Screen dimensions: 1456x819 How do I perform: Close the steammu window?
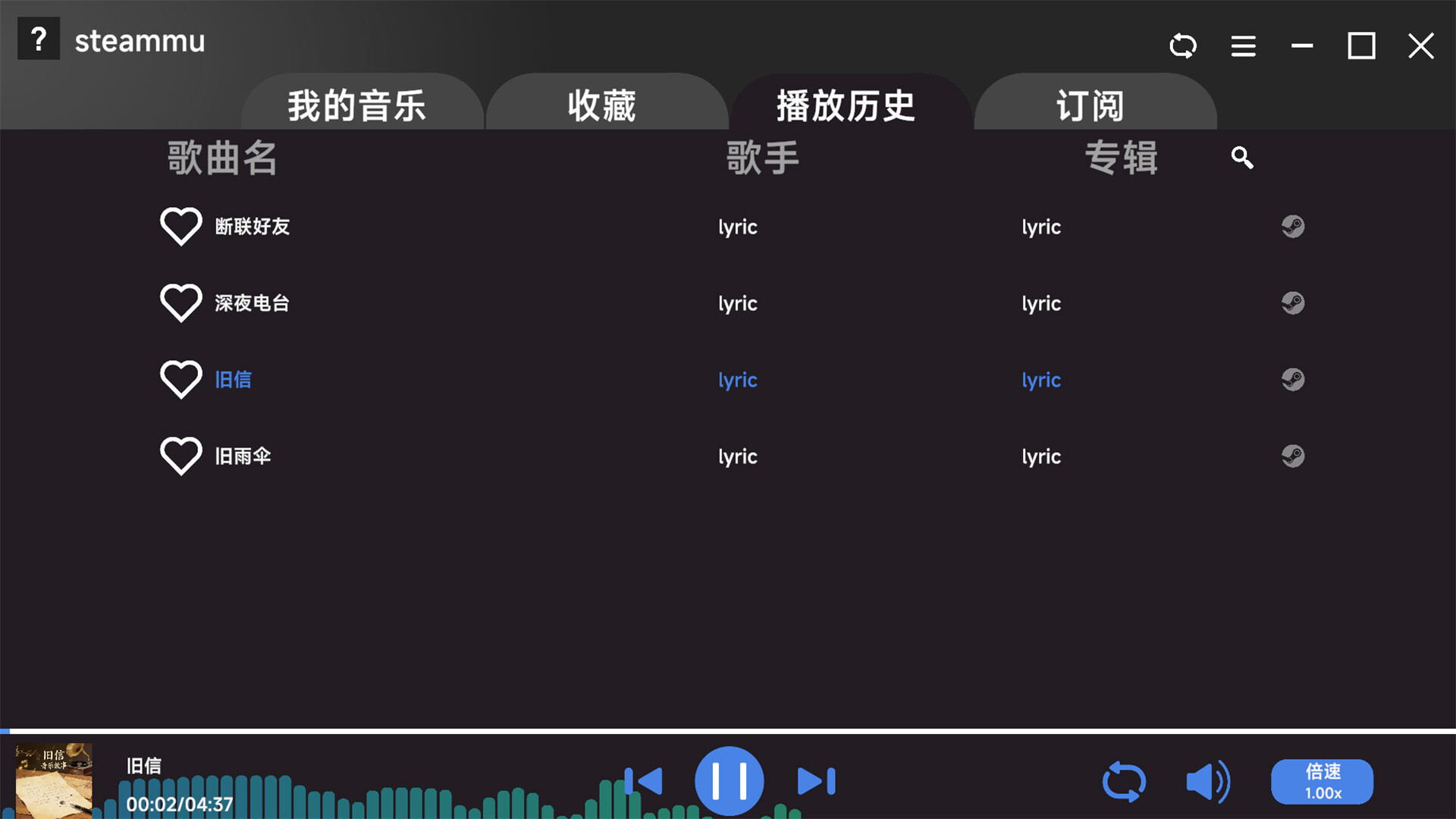click(1420, 46)
